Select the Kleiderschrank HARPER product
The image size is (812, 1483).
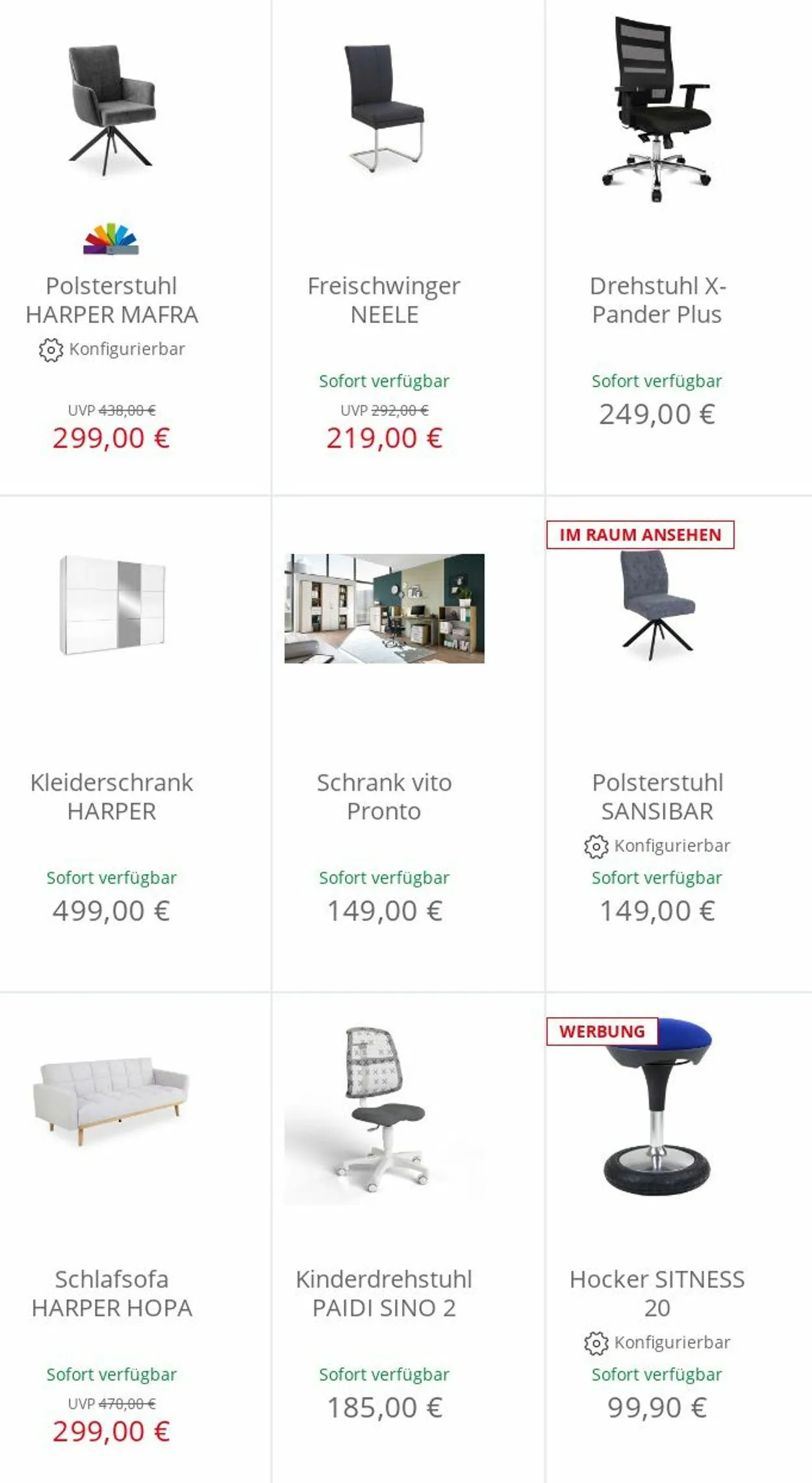(x=112, y=797)
